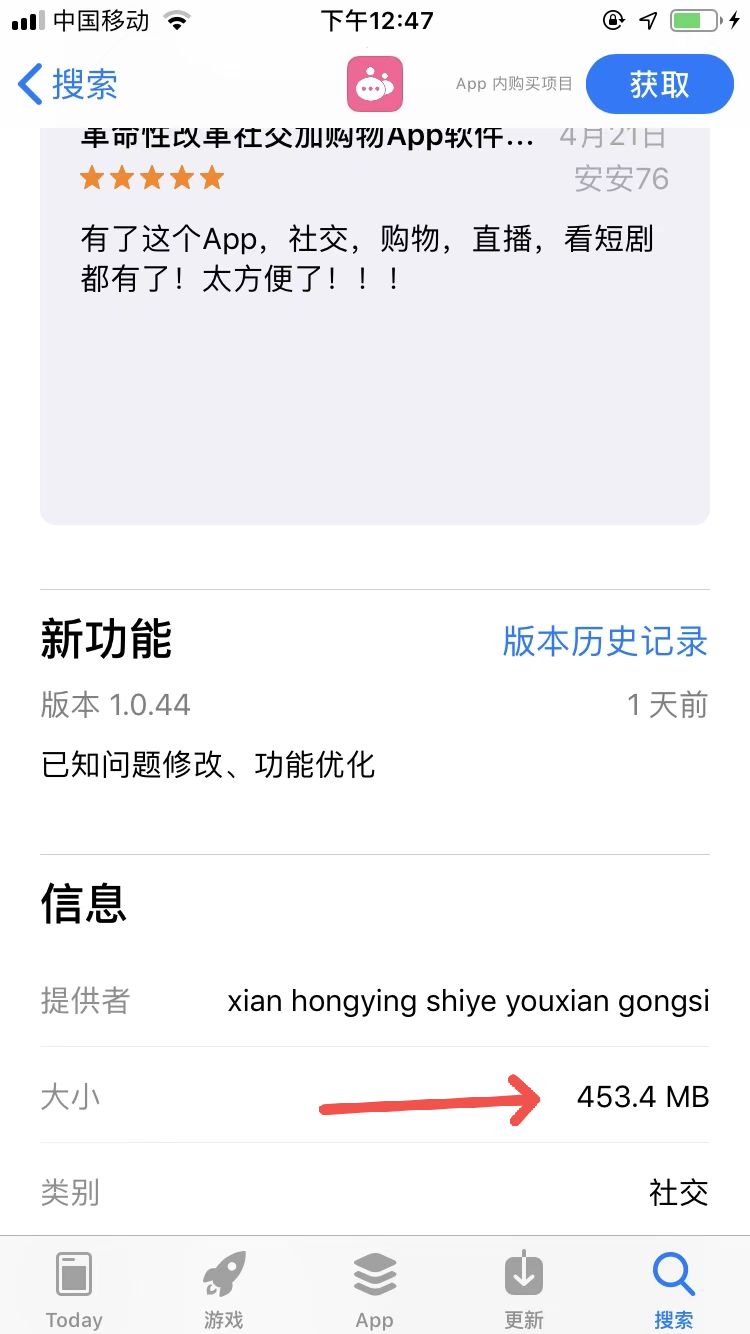This screenshot has width=750, height=1334.
Task: Tap the 获取 button to download app
Action: (x=659, y=85)
